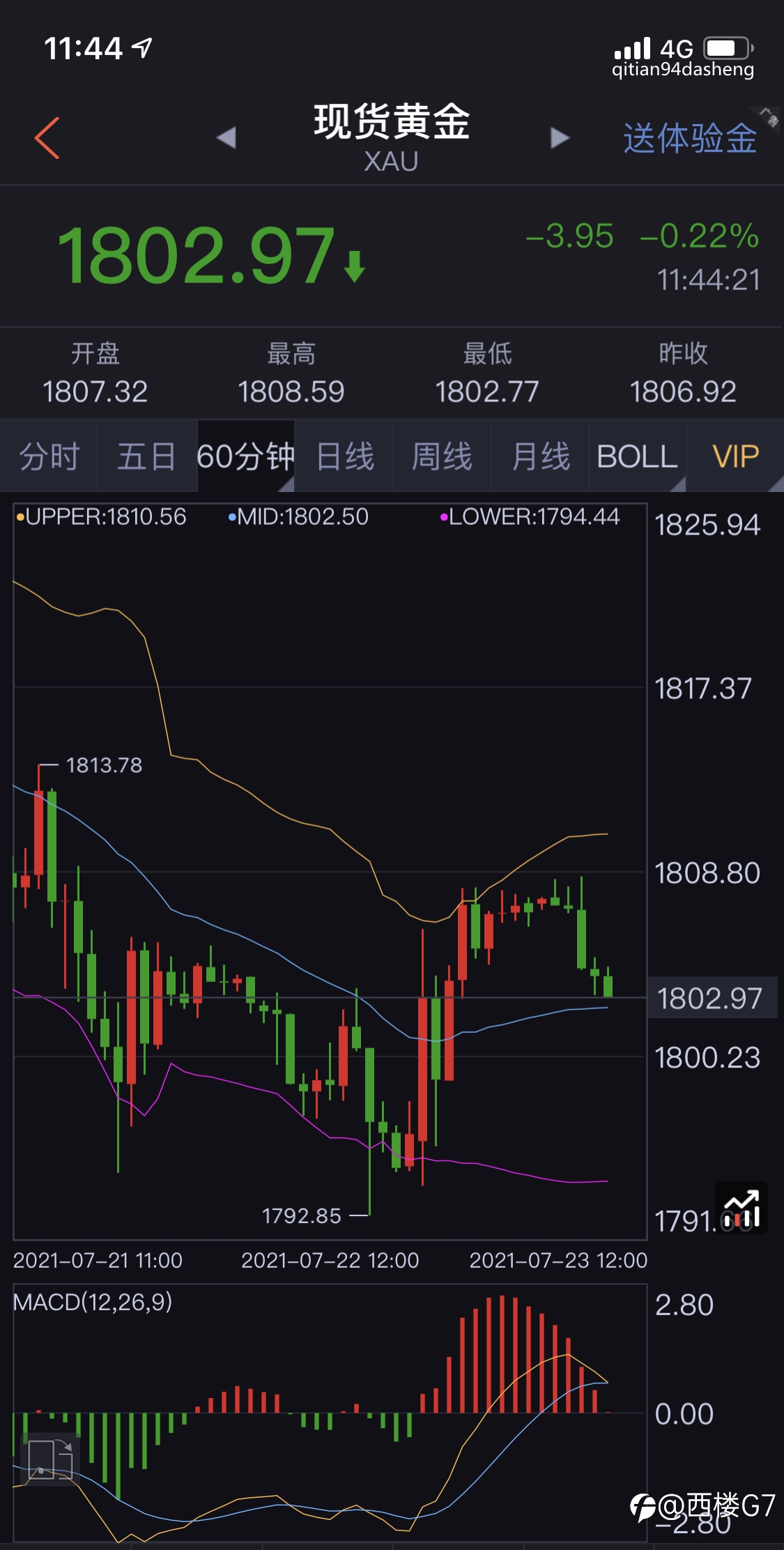Screen dimensions: 784x1550
Task: Switch to the previous instrument with left arrow
Action: [x=226, y=138]
